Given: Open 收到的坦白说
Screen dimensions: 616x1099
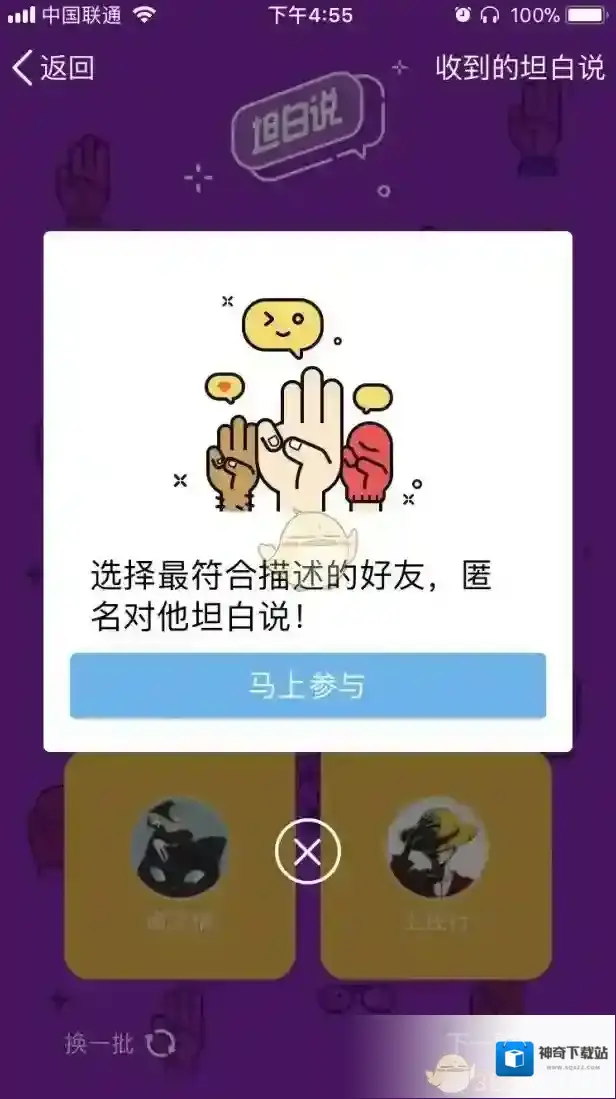Looking at the screenshot, I should (520, 68).
